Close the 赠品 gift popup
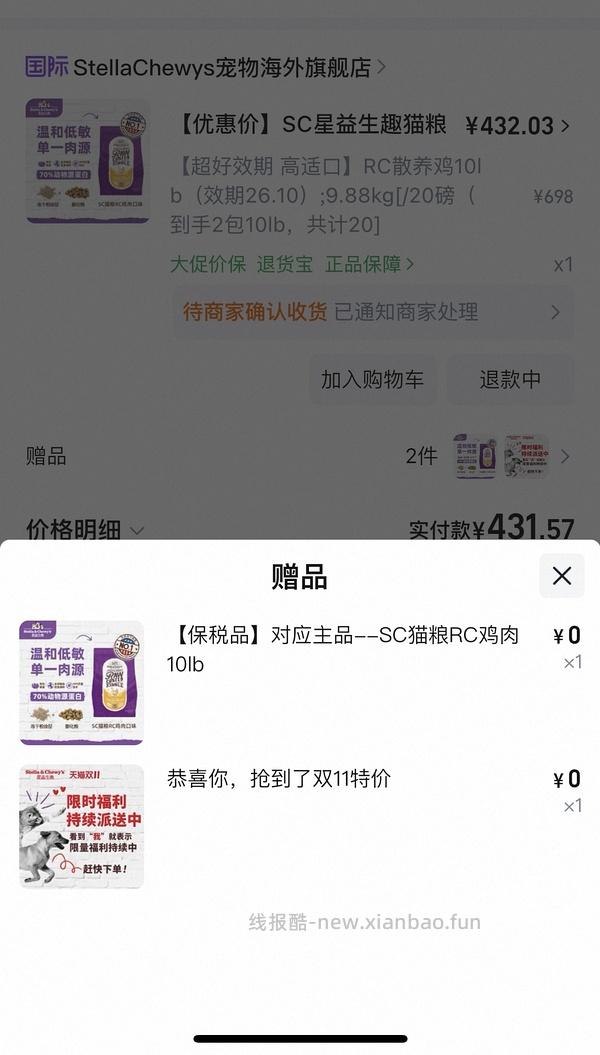This screenshot has width=600, height=1055. pos(561,576)
